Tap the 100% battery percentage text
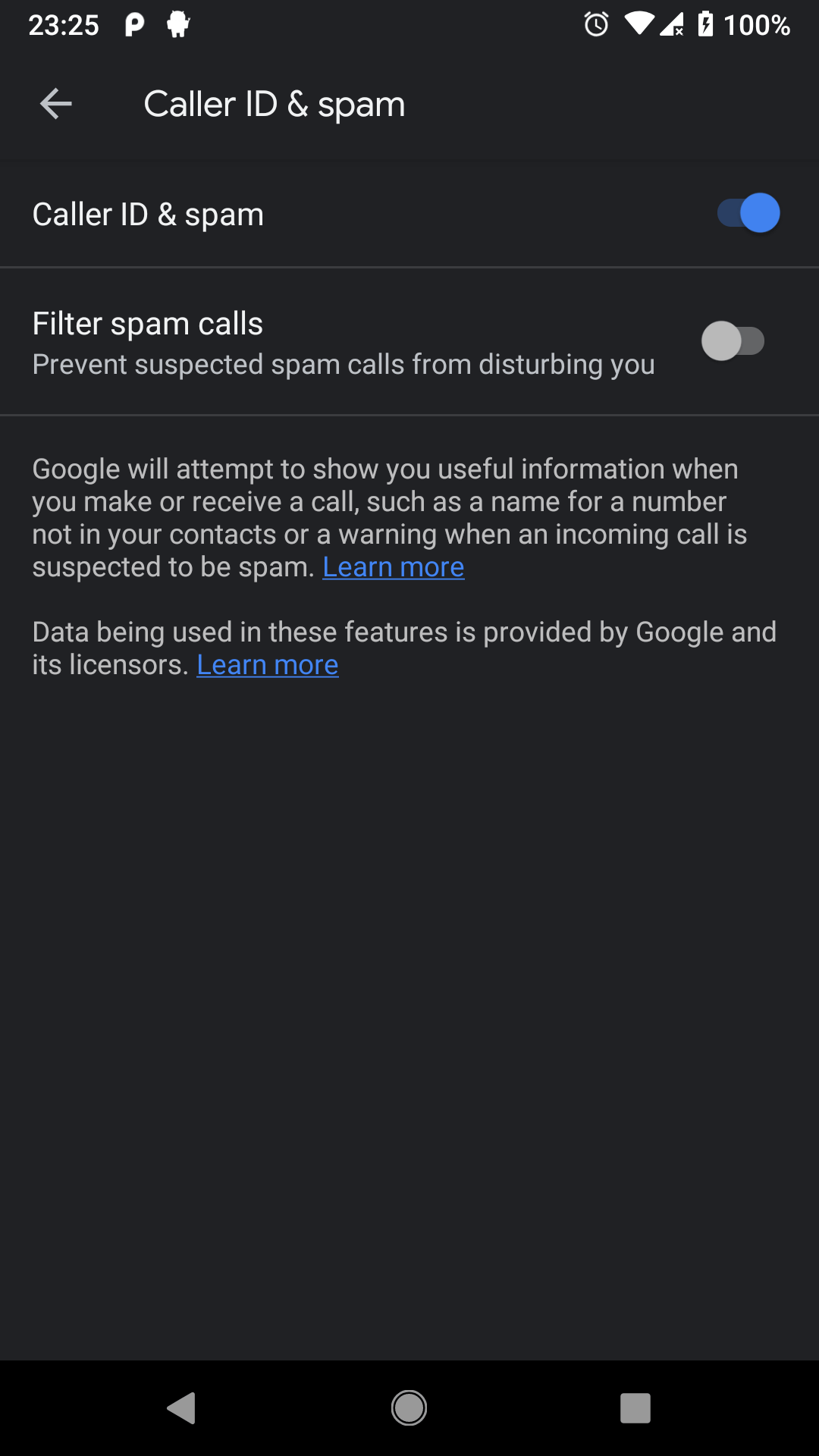This screenshot has height=1456, width=819. pos(755,25)
